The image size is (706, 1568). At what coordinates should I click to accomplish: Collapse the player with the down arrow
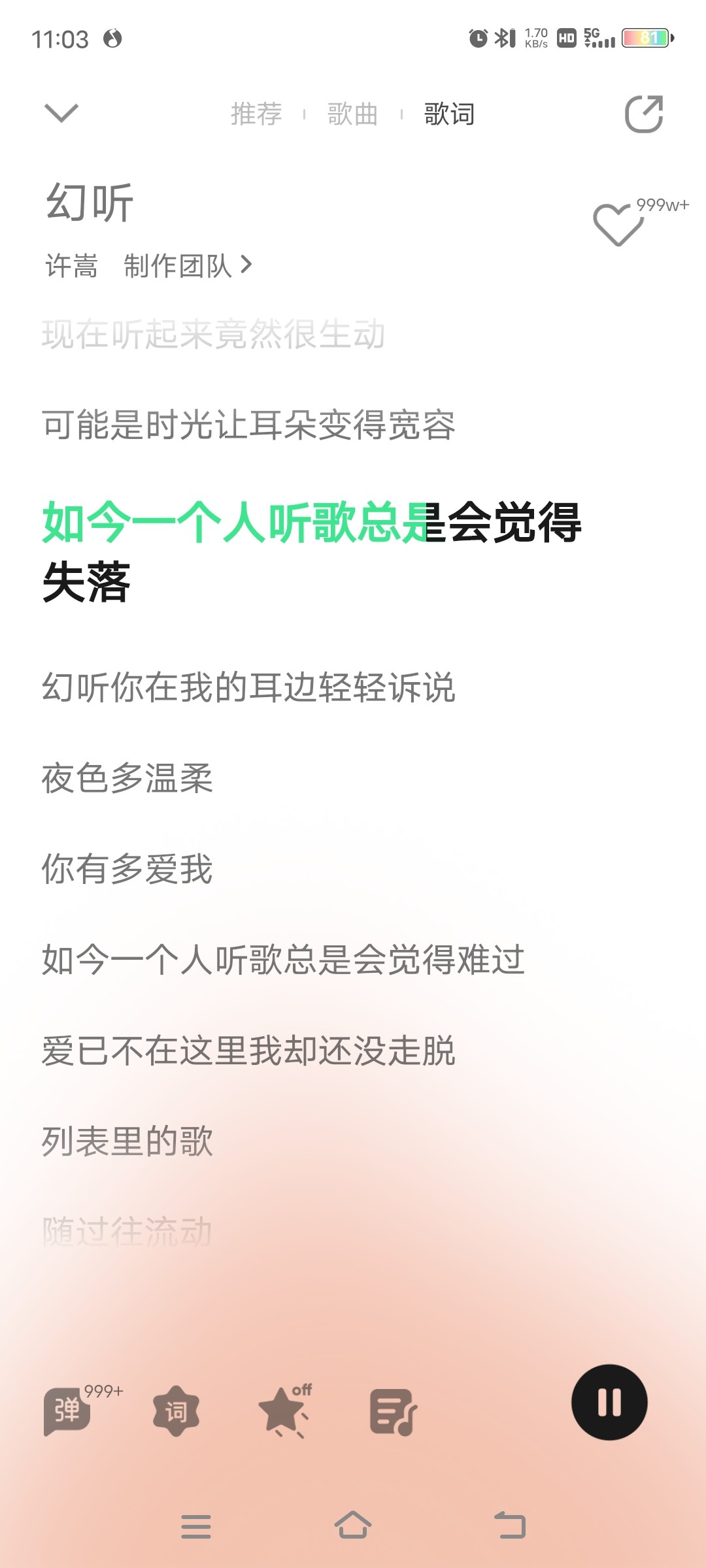(61, 113)
